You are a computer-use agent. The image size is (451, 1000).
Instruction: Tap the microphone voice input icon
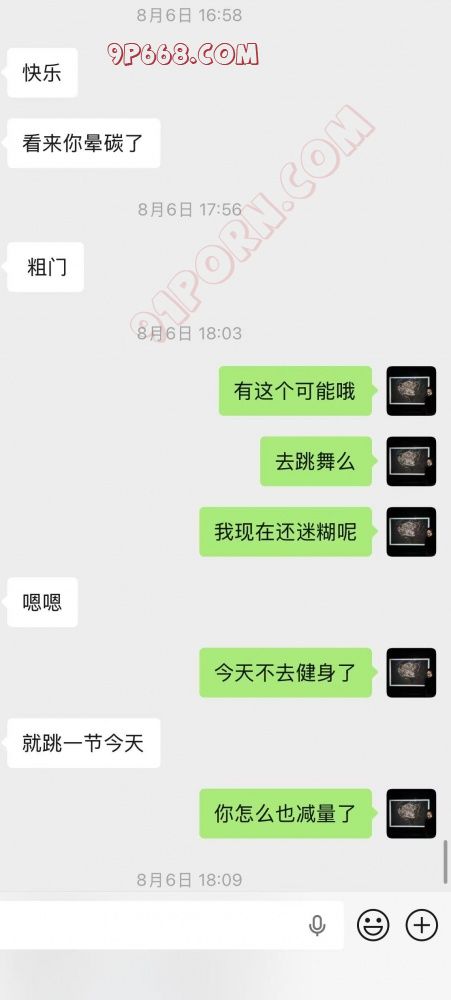point(317,925)
